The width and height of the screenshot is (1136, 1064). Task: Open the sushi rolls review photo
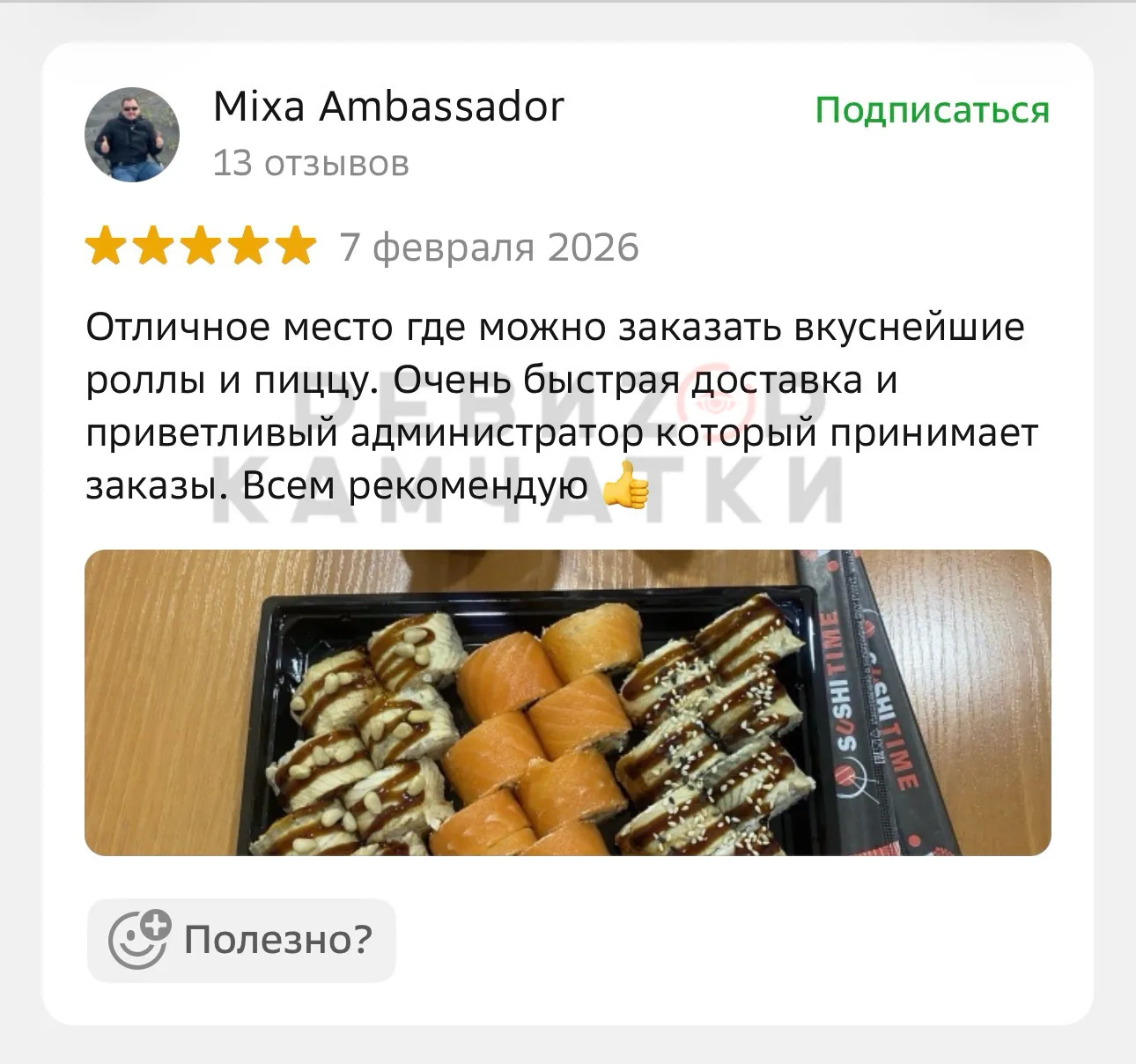coord(567,702)
